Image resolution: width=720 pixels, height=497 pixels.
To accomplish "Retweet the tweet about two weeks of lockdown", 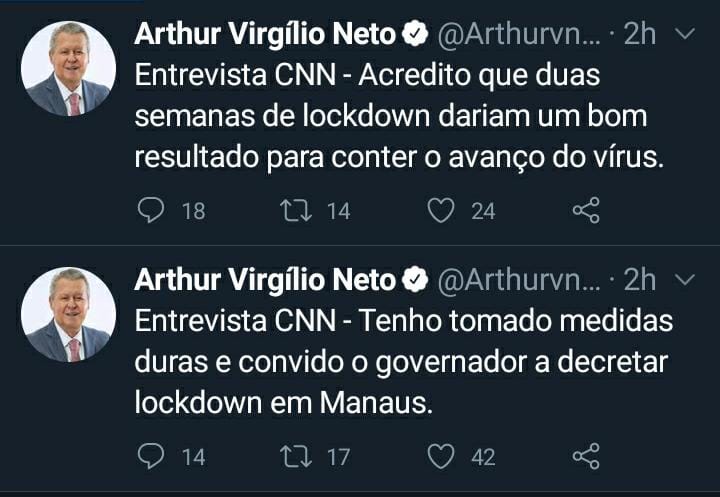I will tap(295, 210).
